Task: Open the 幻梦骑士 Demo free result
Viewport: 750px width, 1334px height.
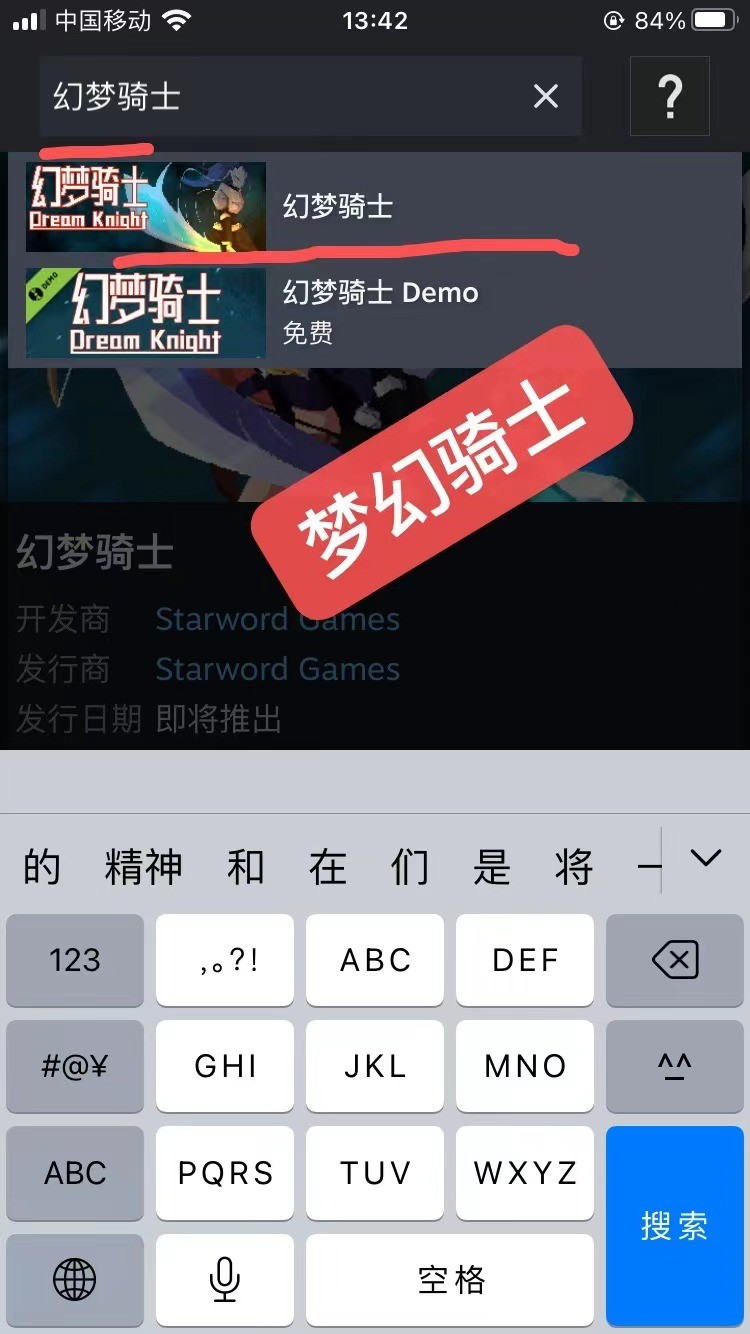Action: (375, 312)
